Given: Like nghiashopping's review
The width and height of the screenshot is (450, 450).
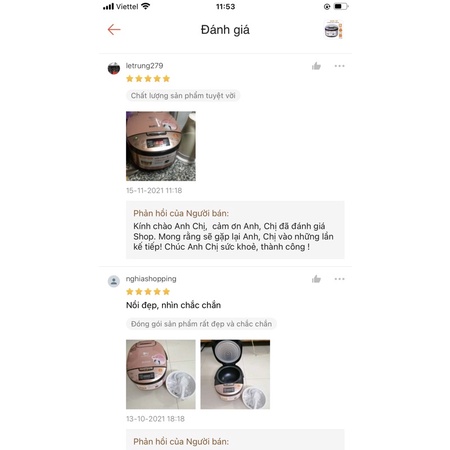Looking at the screenshot, I should tap(316, 279).
